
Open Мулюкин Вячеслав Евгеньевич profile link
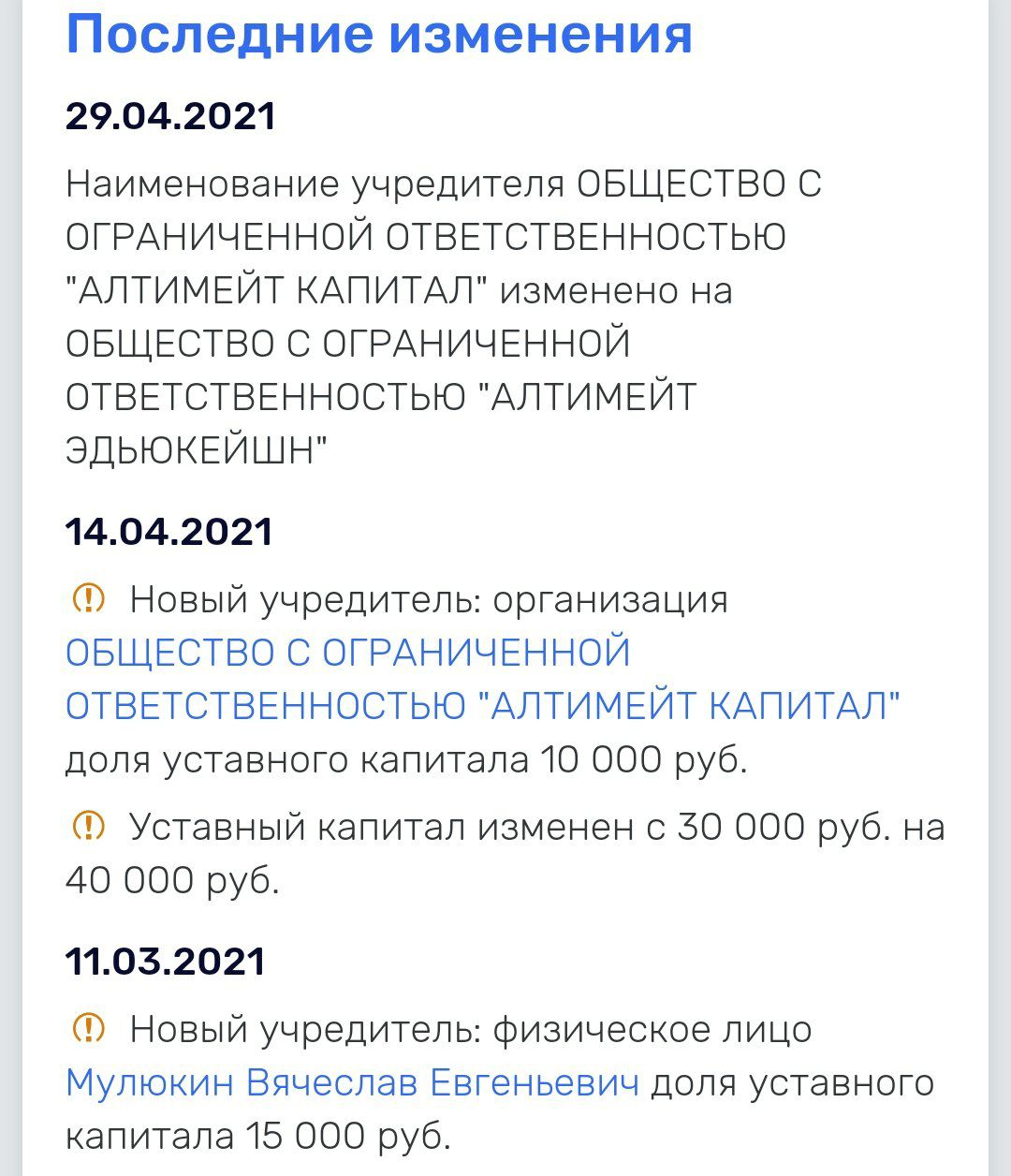point(353,1083)
